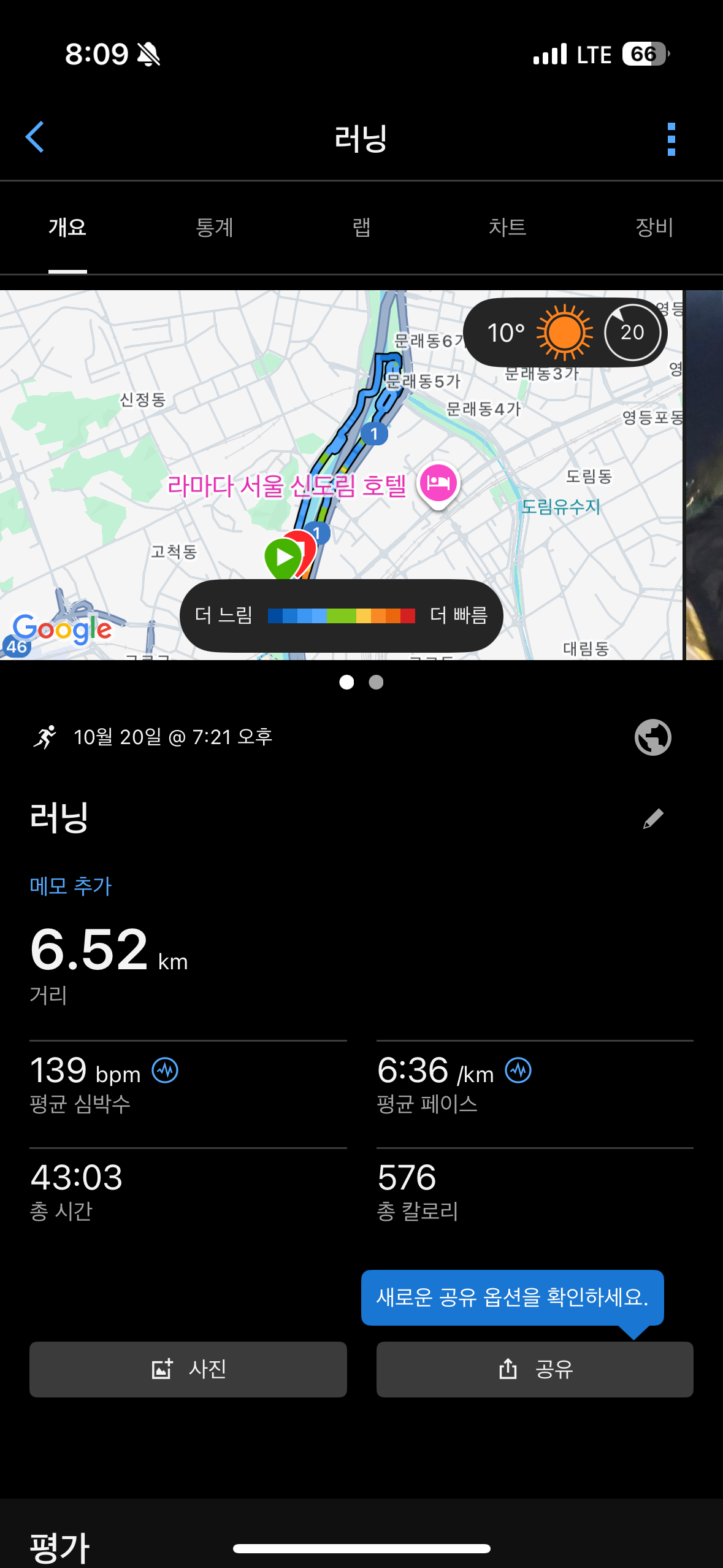Open the 차트 tab
Screen dimensions: 723x1568
[x=507, y=228]
